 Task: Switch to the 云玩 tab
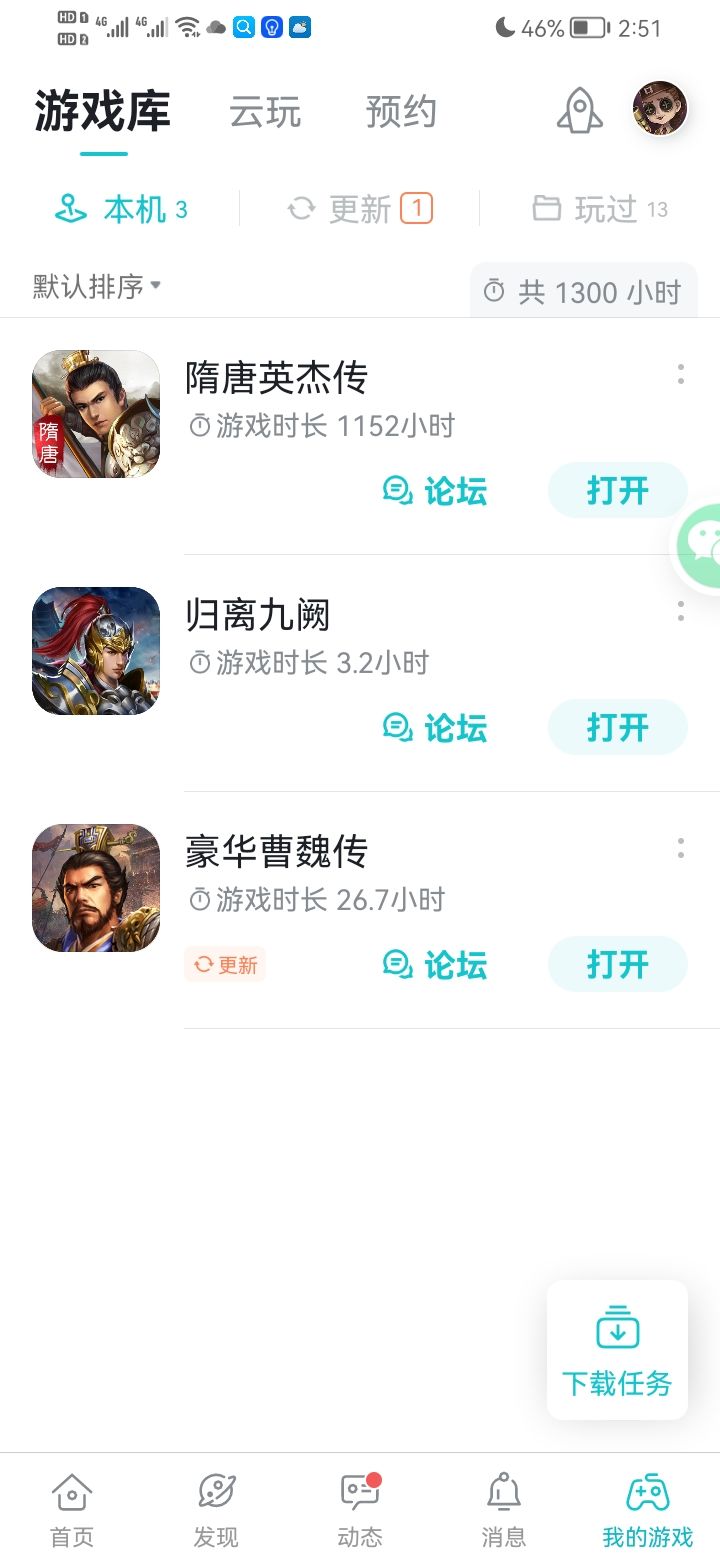tap(265, 112)
